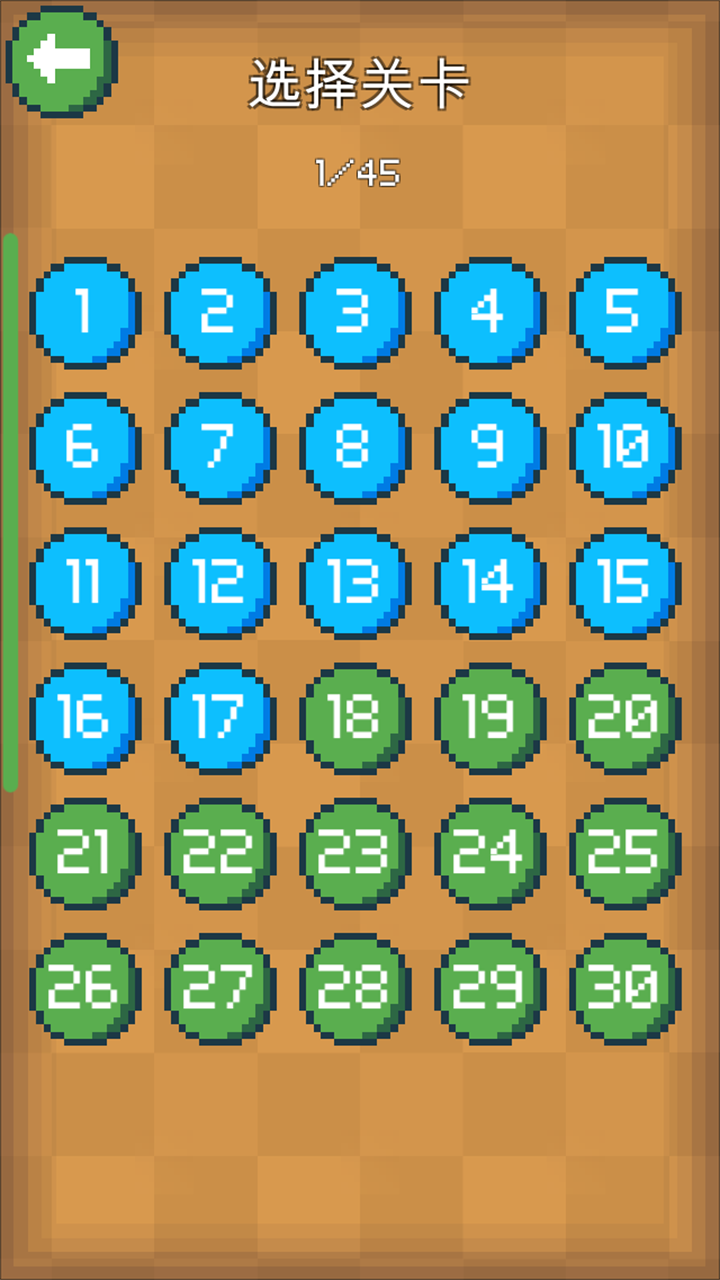Select level 1
Screen dimensions: 720x1280
click(84, 313)
